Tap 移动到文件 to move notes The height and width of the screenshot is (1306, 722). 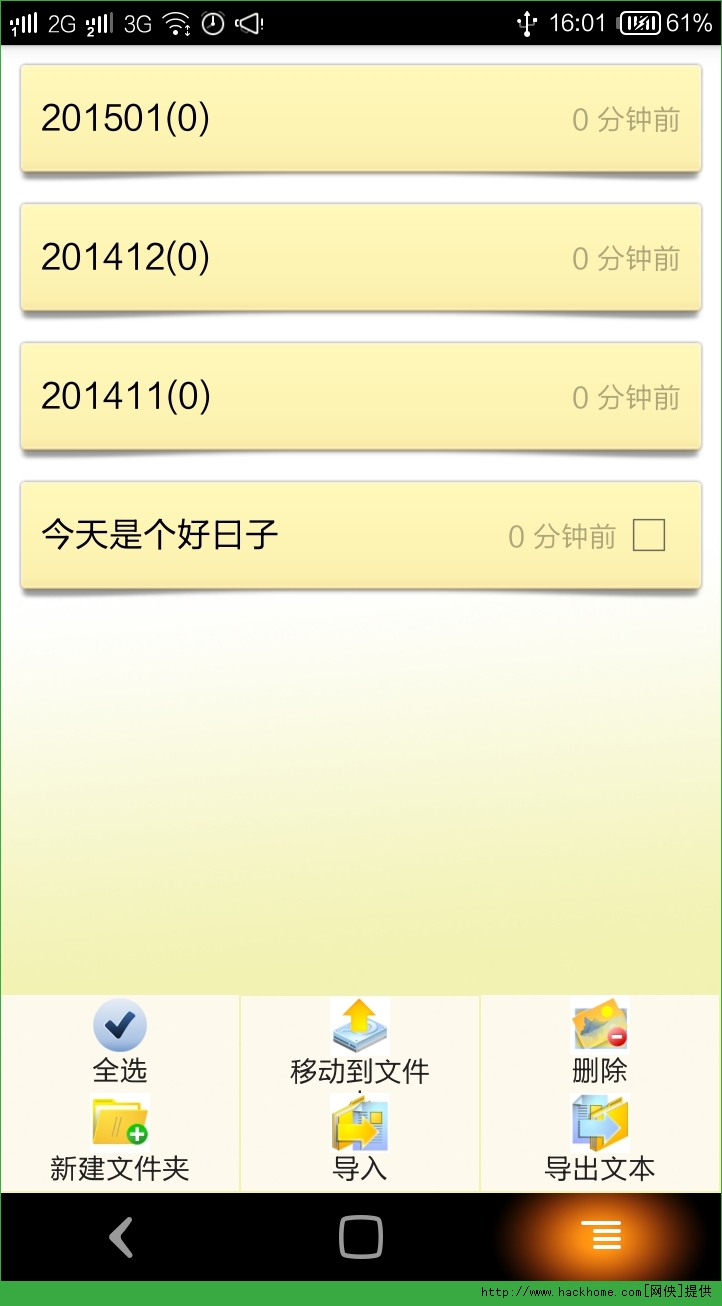360,1043
